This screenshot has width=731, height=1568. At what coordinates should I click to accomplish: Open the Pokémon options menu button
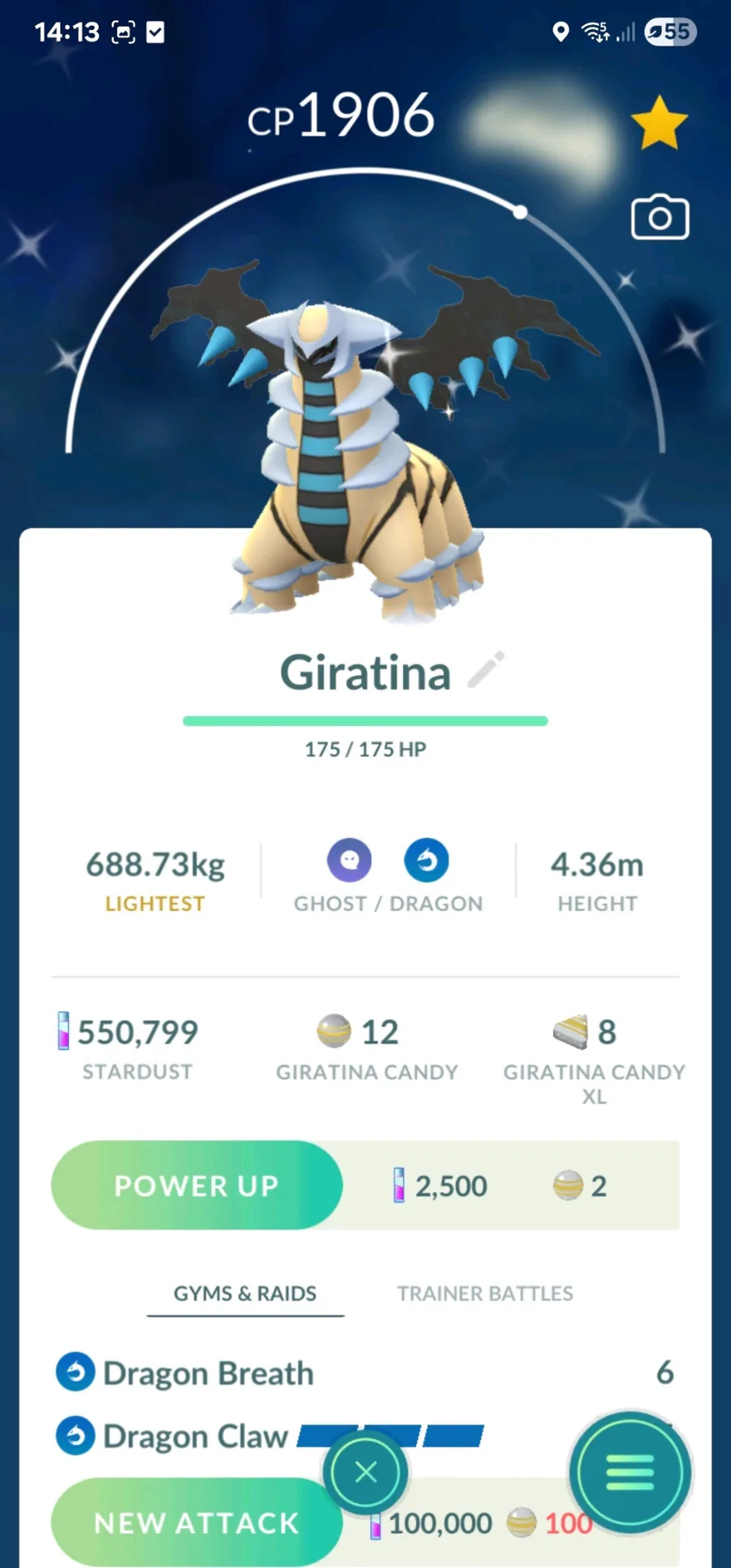(x=630, y=1472)
